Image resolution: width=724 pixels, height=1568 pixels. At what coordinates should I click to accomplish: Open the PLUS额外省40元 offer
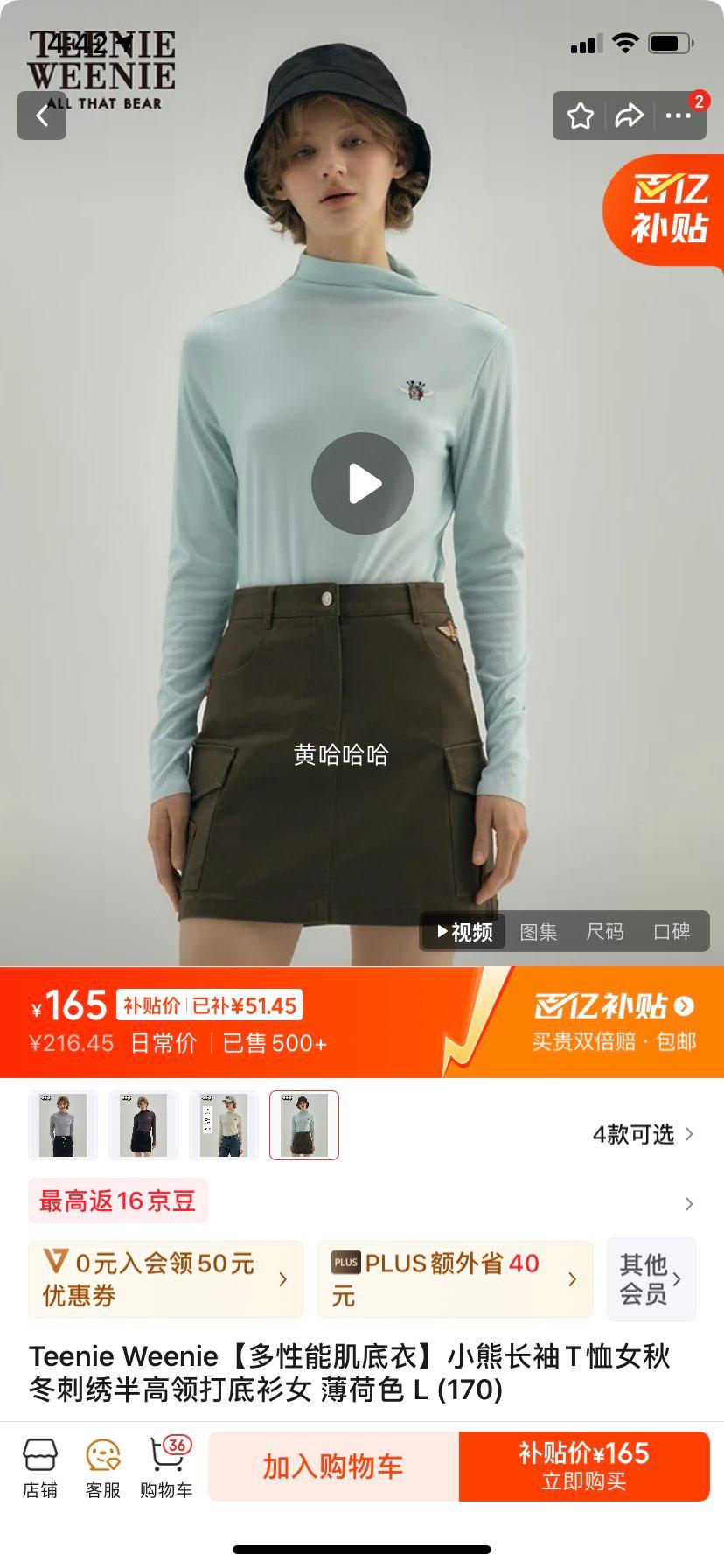click(454, 1279)
